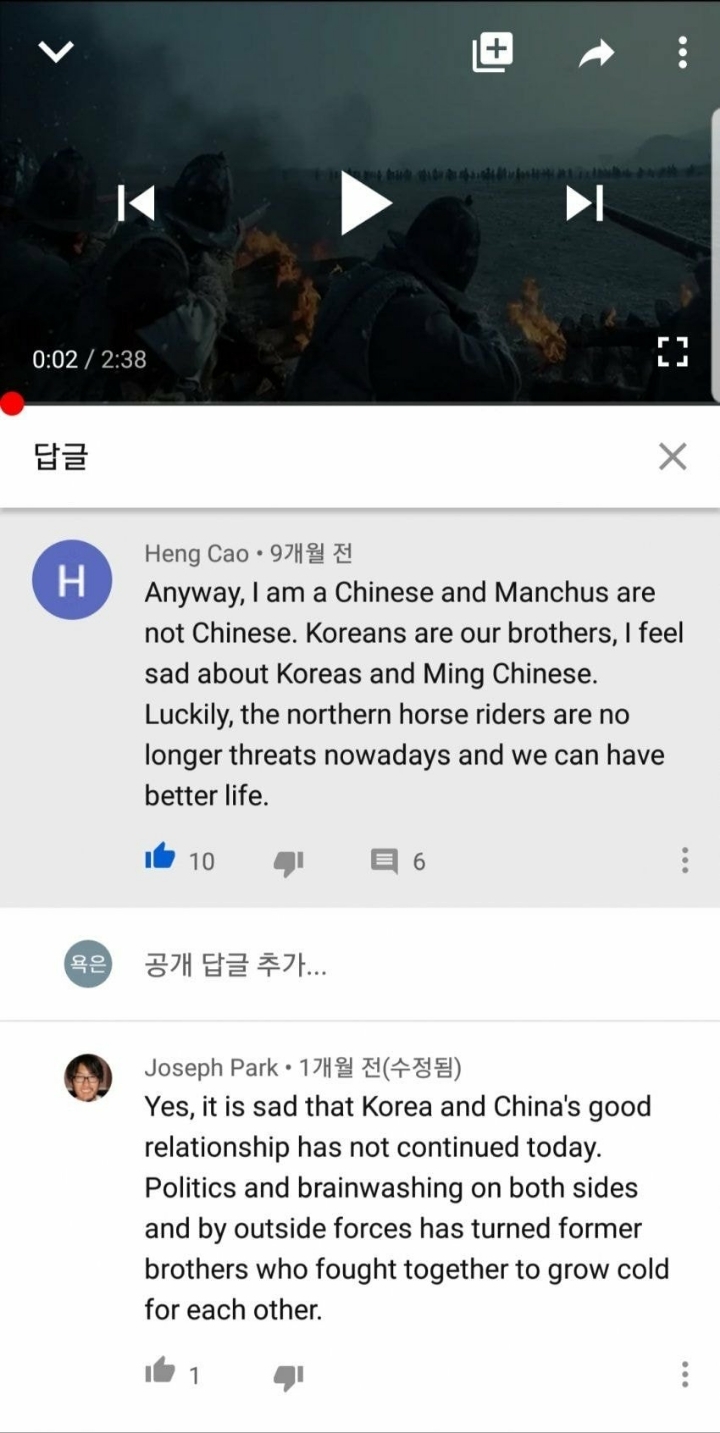Like Heng Cao's comment

pyautogui.click(x=160, y=858)
